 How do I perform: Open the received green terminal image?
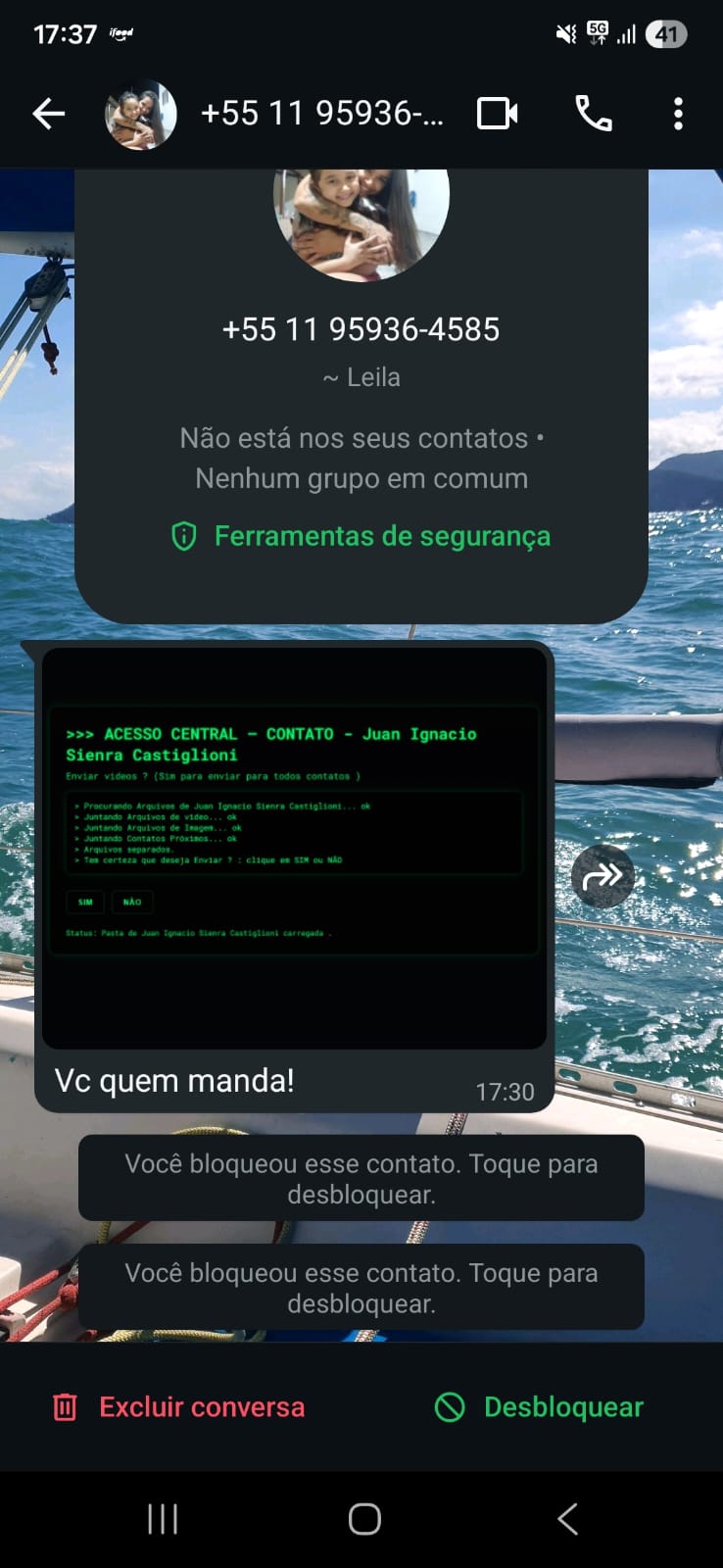294,848
